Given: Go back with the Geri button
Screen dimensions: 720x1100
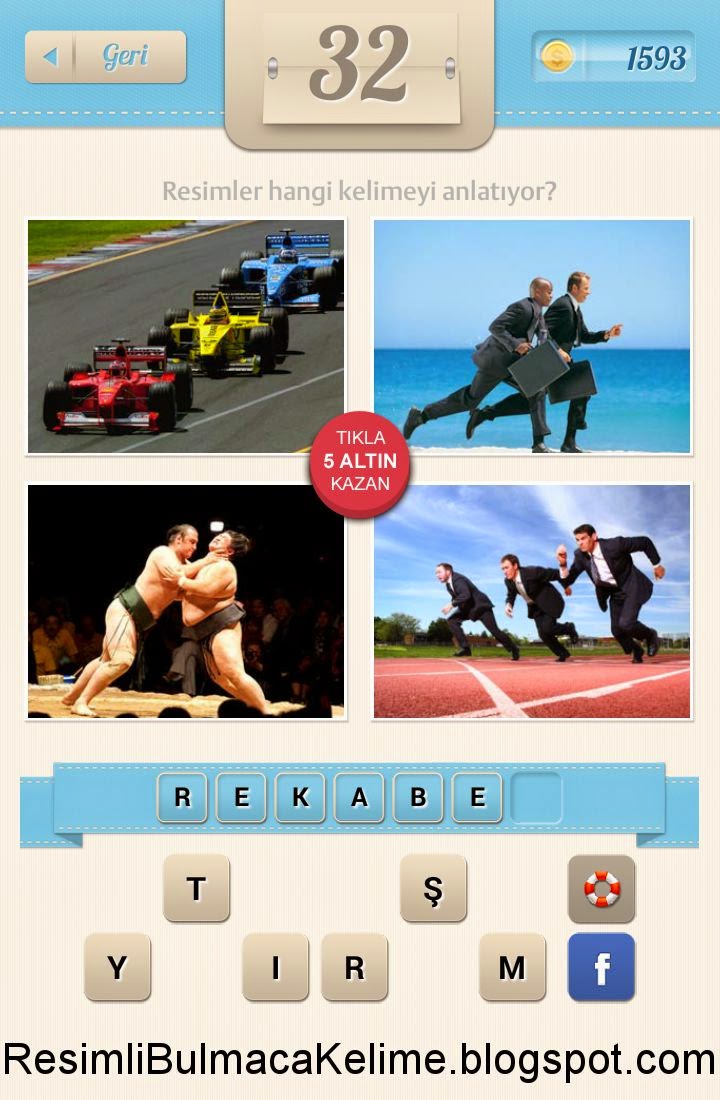Looking at the screenshot, I should pyautogui.click(x=106, y=57).
